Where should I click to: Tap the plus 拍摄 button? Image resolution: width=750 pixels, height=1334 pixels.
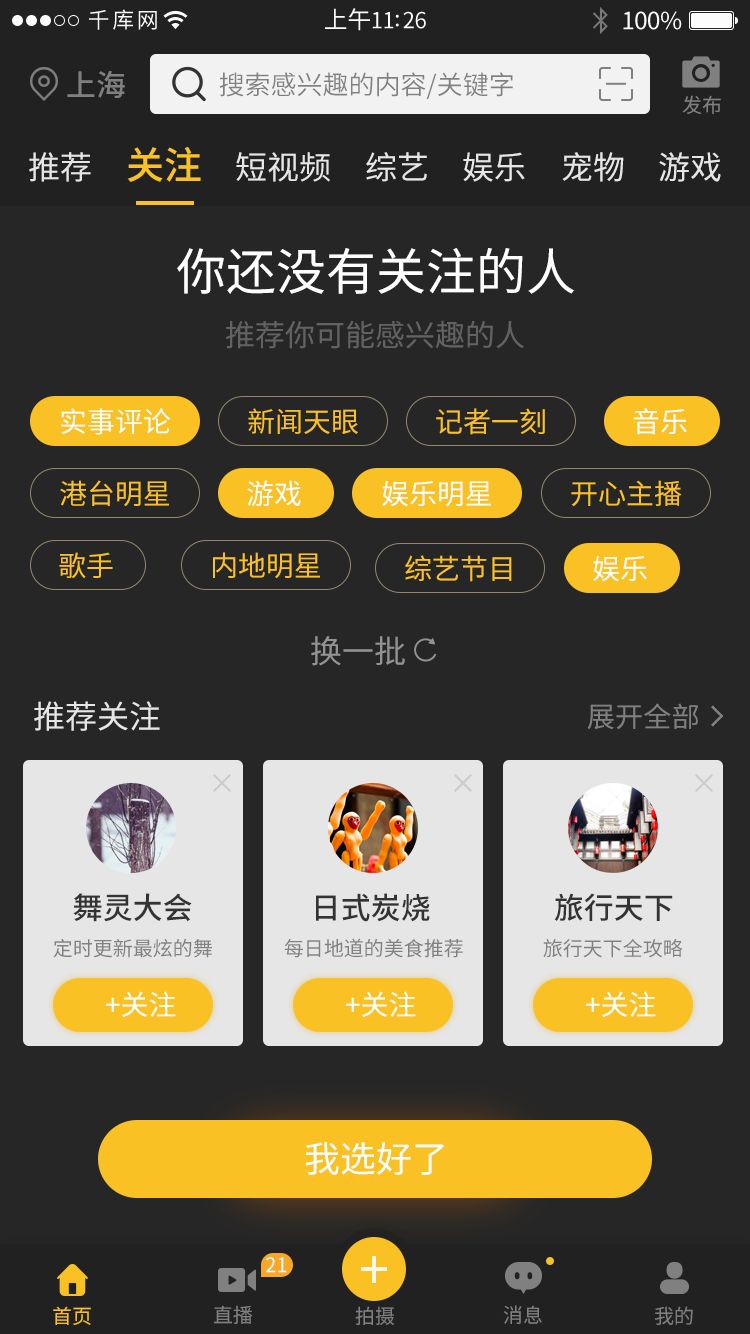point(374,1272)
